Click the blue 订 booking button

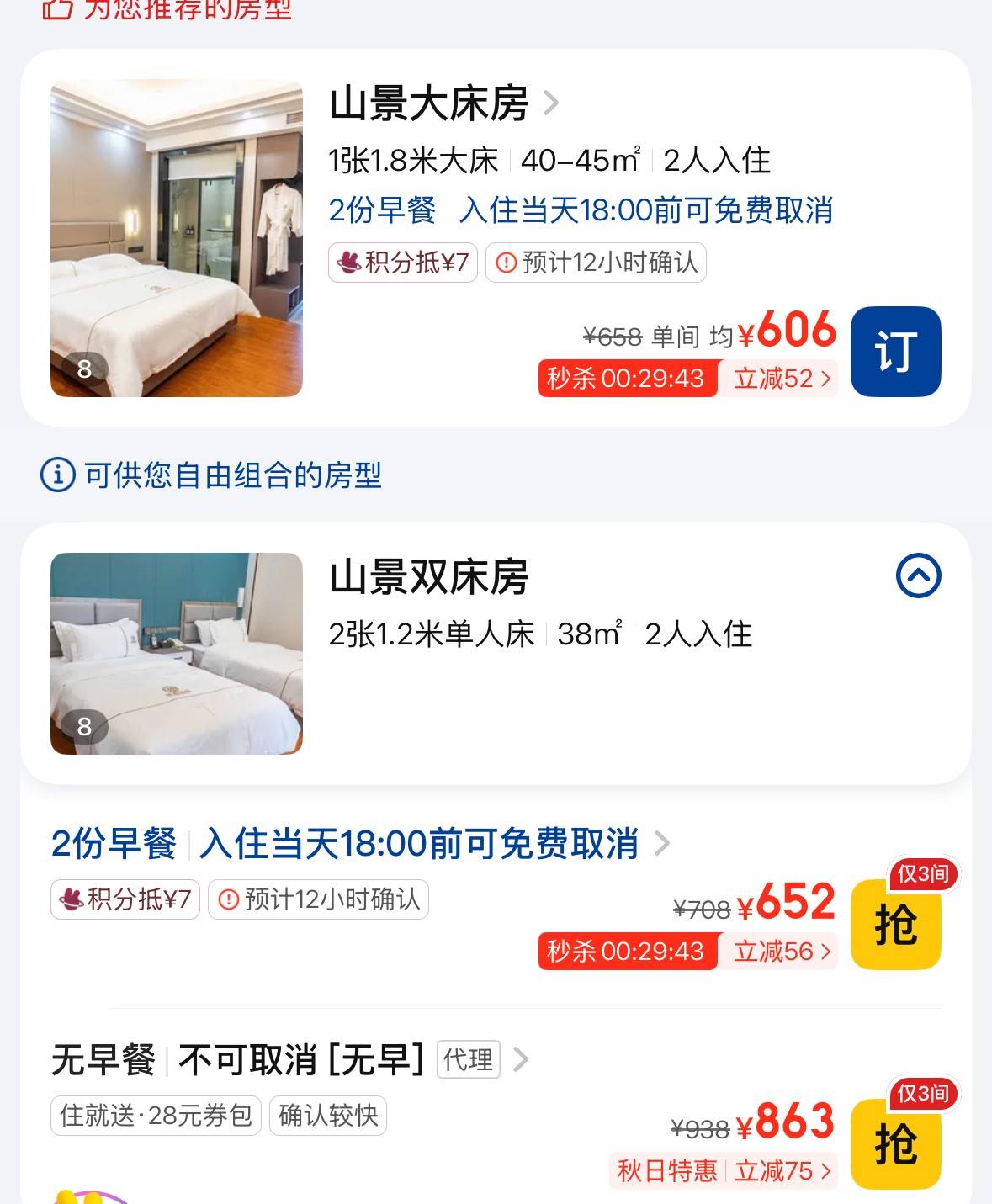tap(894, 352)
